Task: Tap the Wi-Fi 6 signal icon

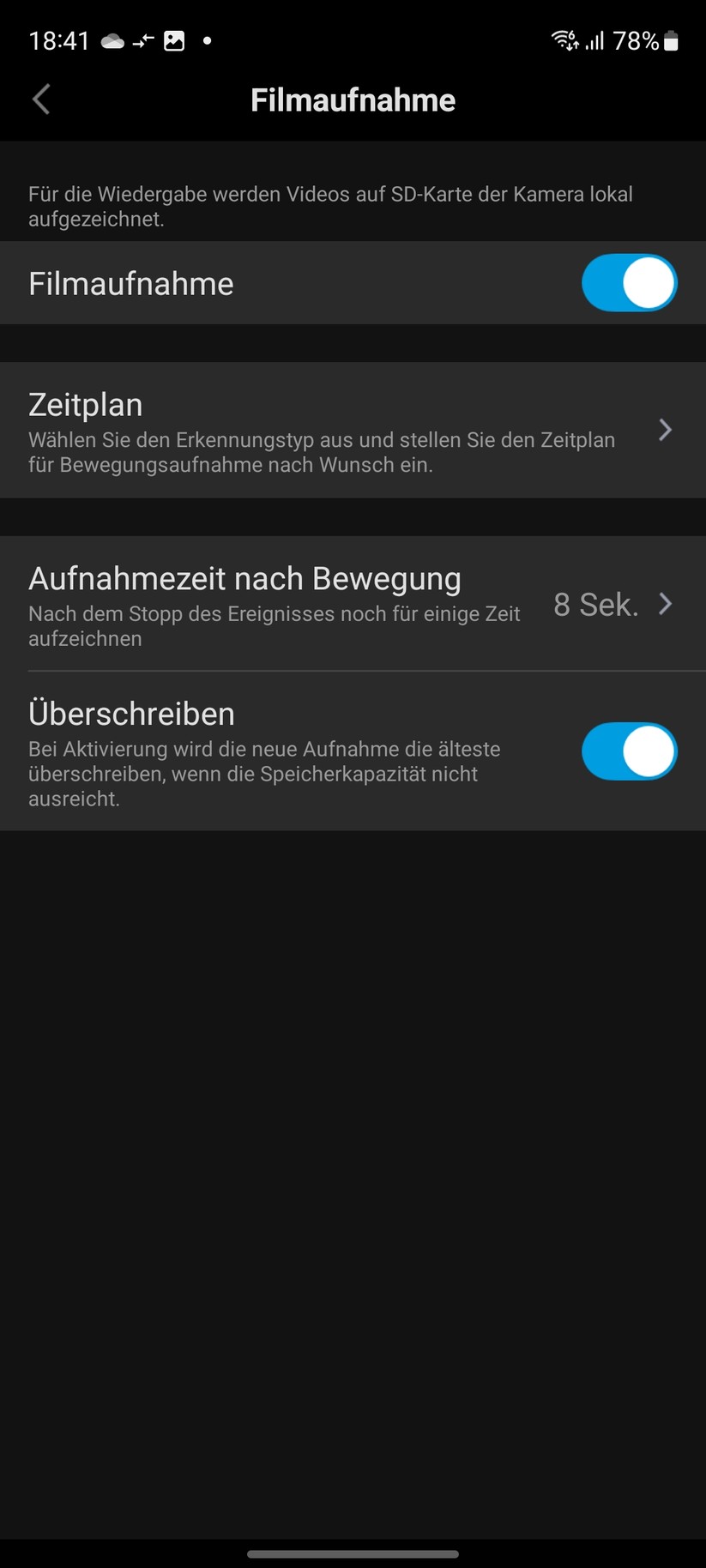Action: pos(563,40)
